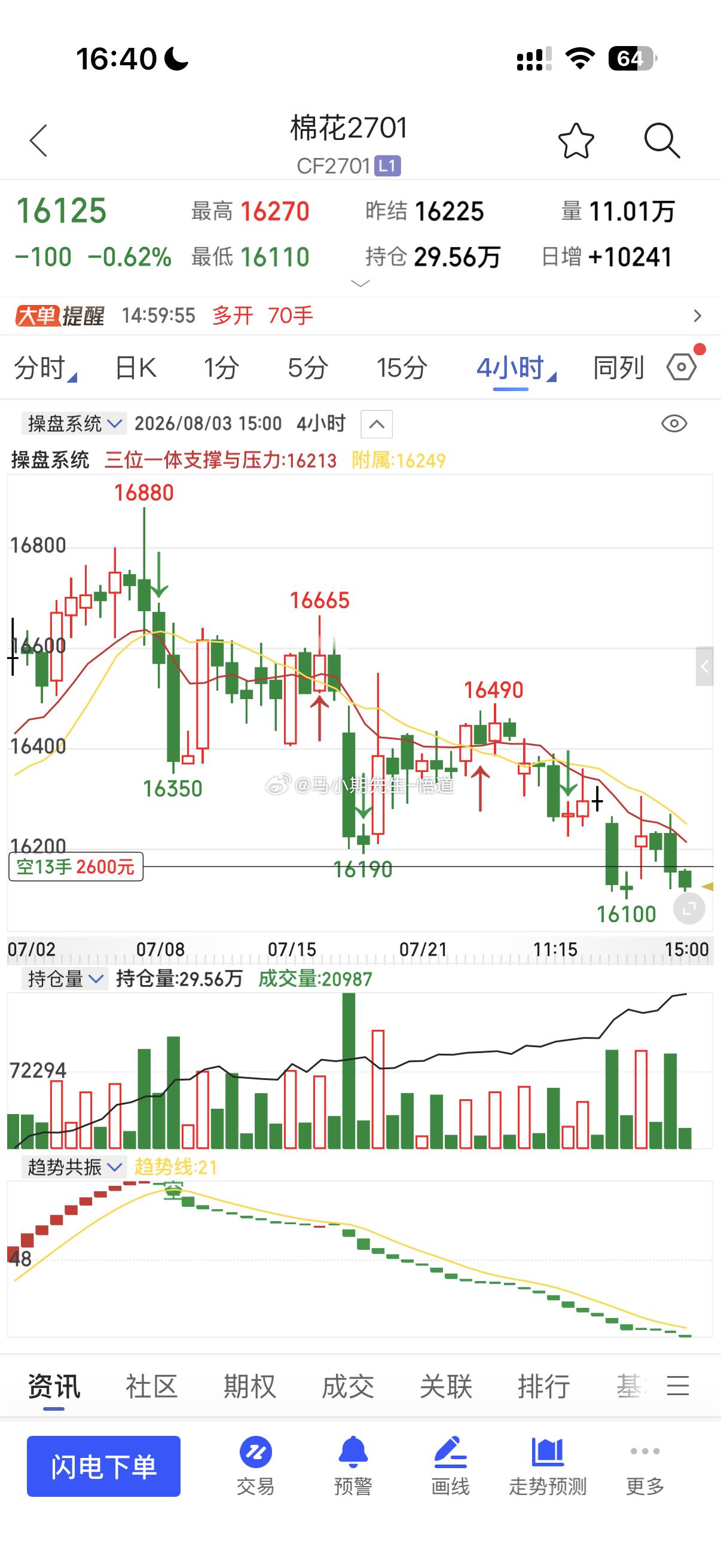Toggle chart visibility with the eye icon
This screenshot has width=721, height=1568.
pos(674,423)
